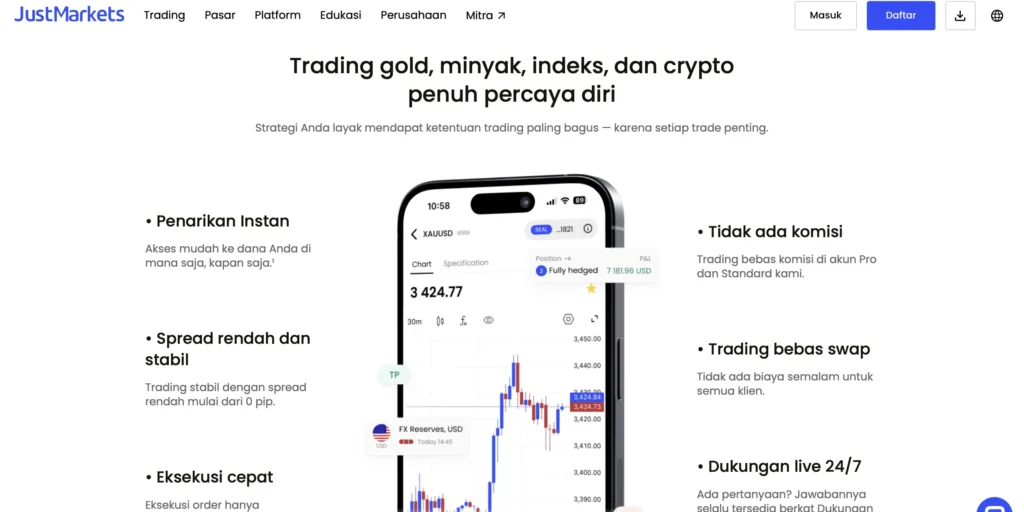Screen dimensions: 1024x512
Task: Open the Pasar menu
Action: [220, 15]
